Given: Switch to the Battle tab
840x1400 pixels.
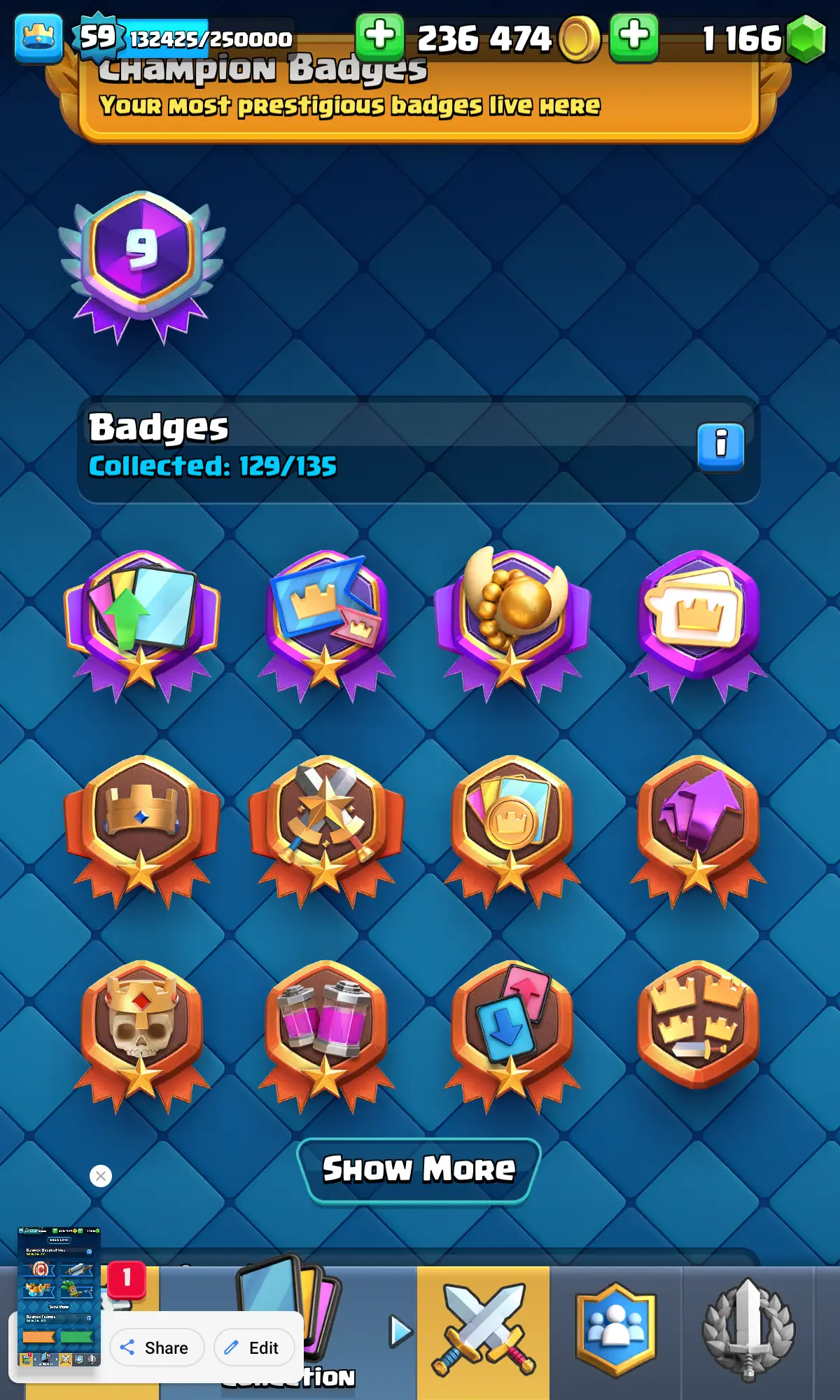Looking at the screenshot, I should tap(483, 1330).
